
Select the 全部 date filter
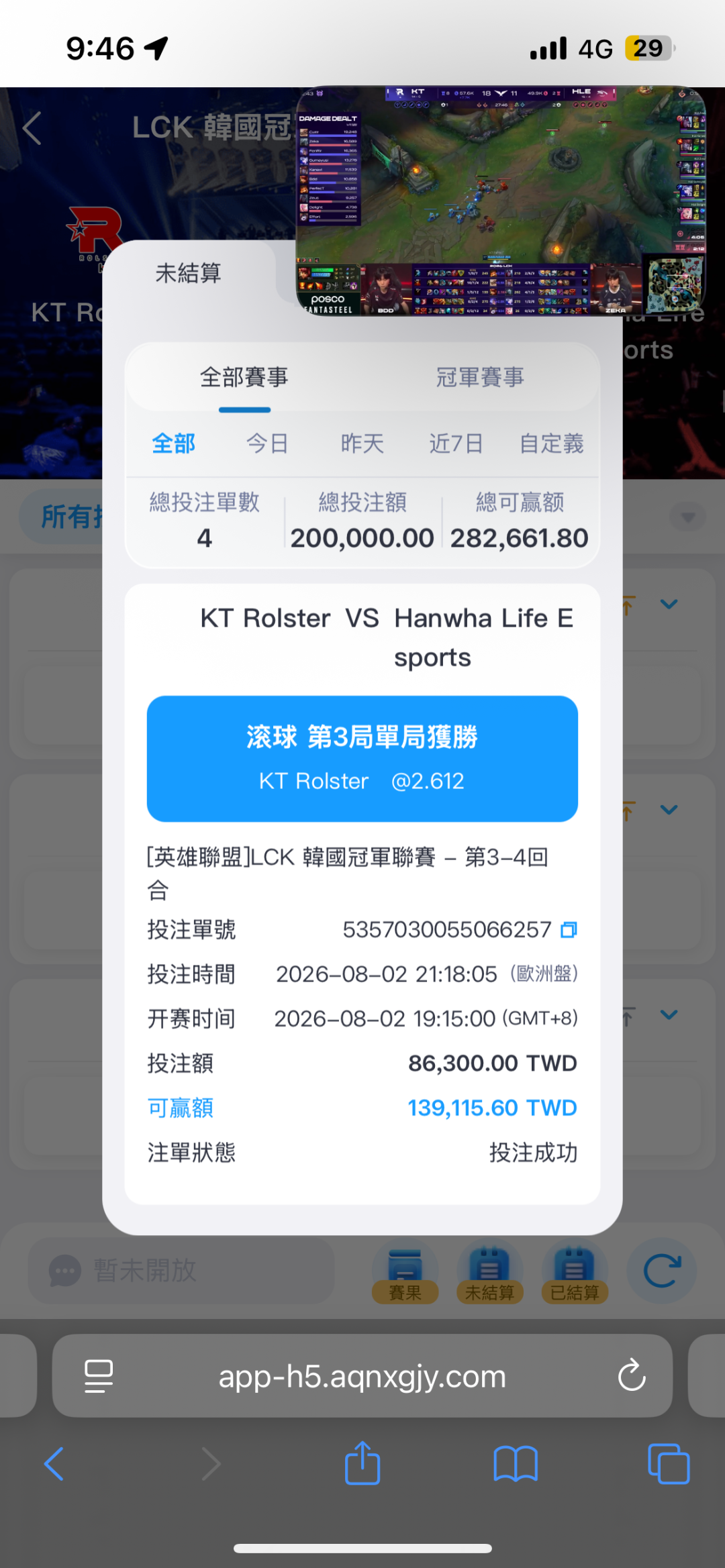[173, 443]
